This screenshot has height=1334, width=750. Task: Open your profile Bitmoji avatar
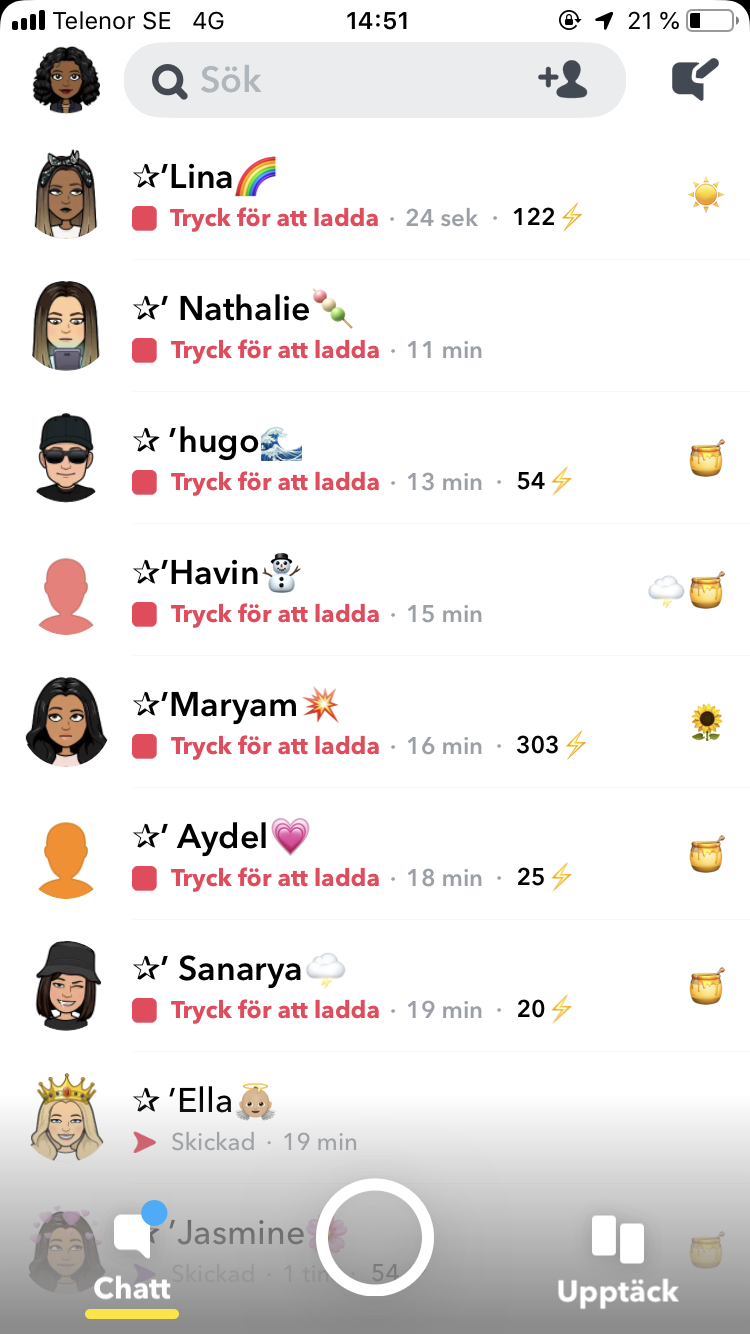coord(66,80)
